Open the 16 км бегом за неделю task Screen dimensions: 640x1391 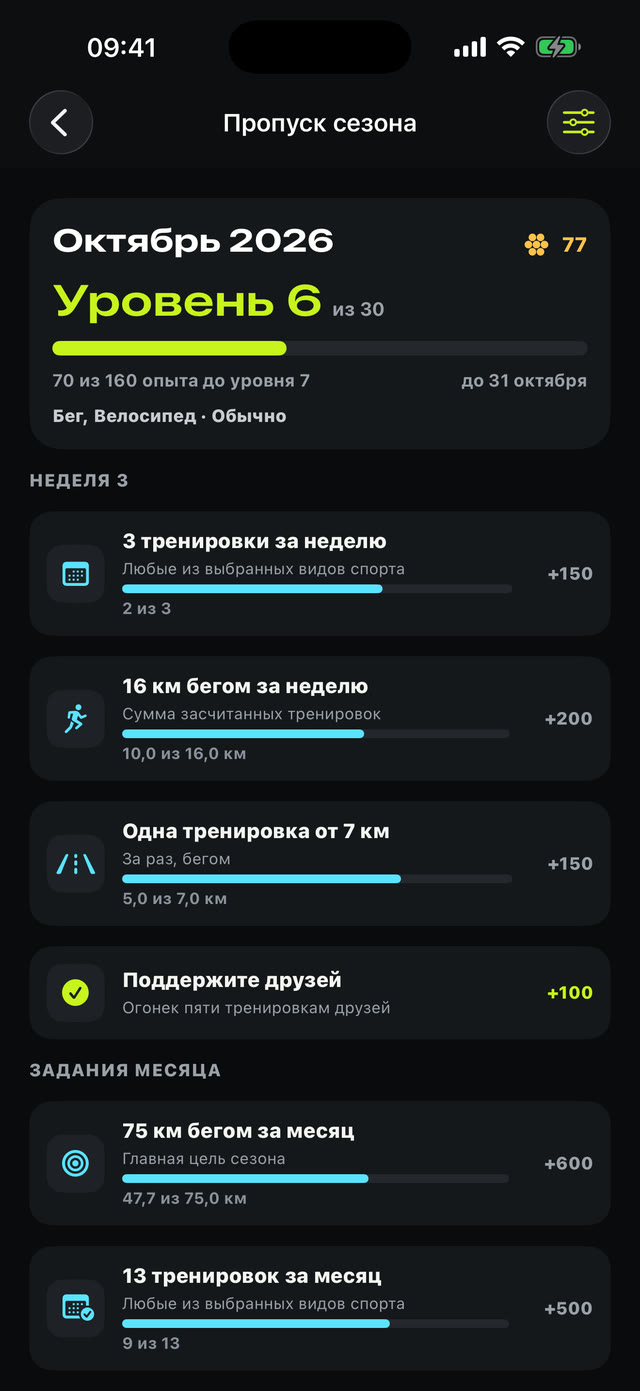coord(320,718)
